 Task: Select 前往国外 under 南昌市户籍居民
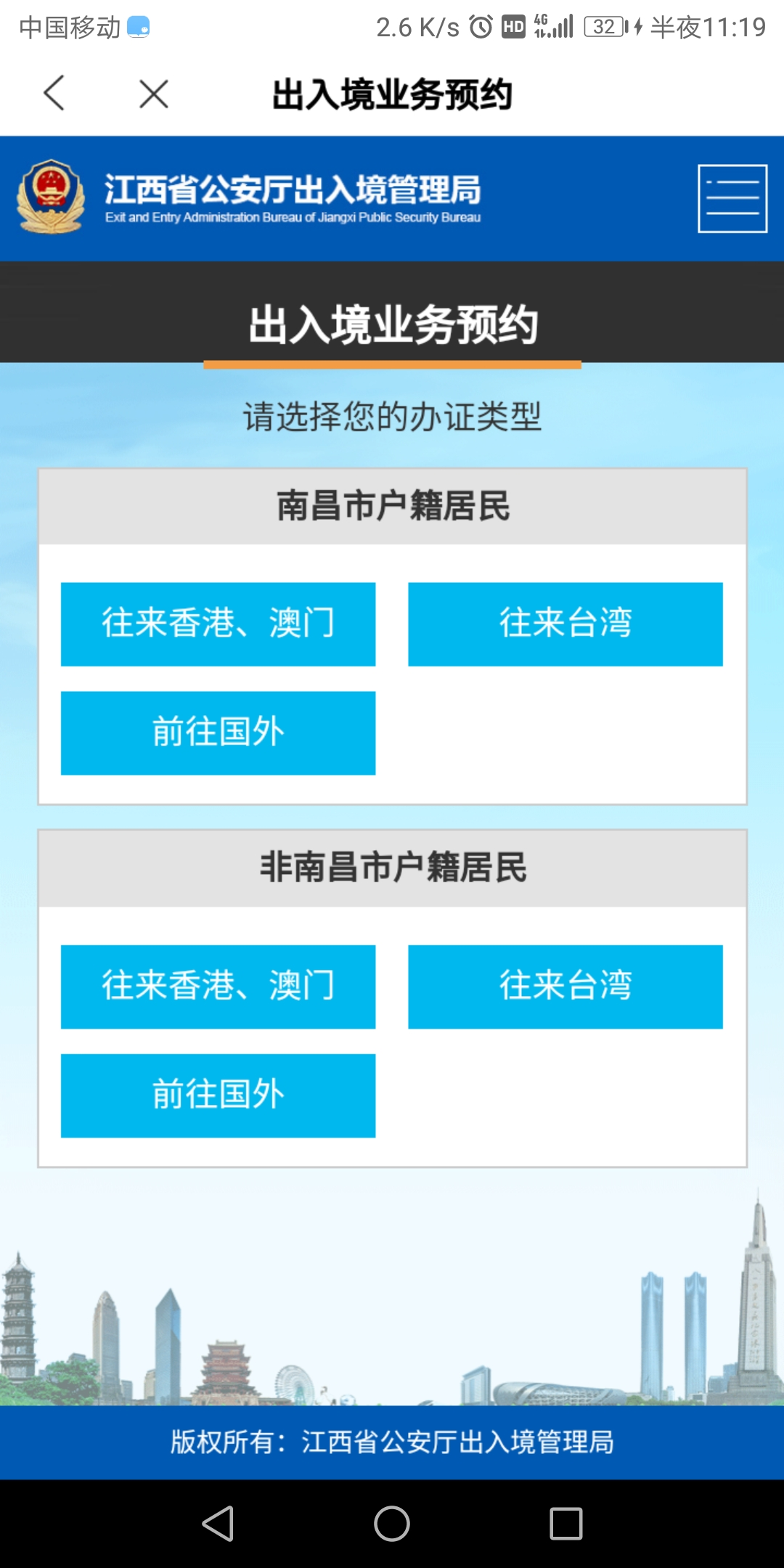click(218, 732)
